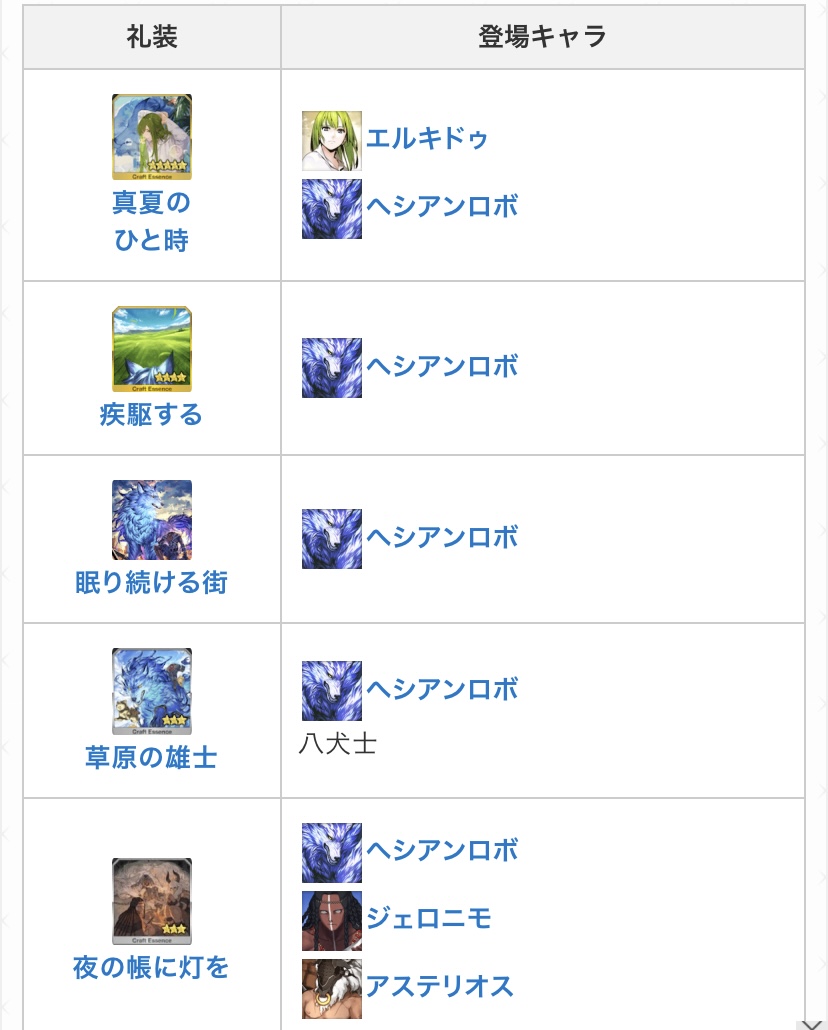
Task: Open ジェロニモ character page
Action: point(428,918)
